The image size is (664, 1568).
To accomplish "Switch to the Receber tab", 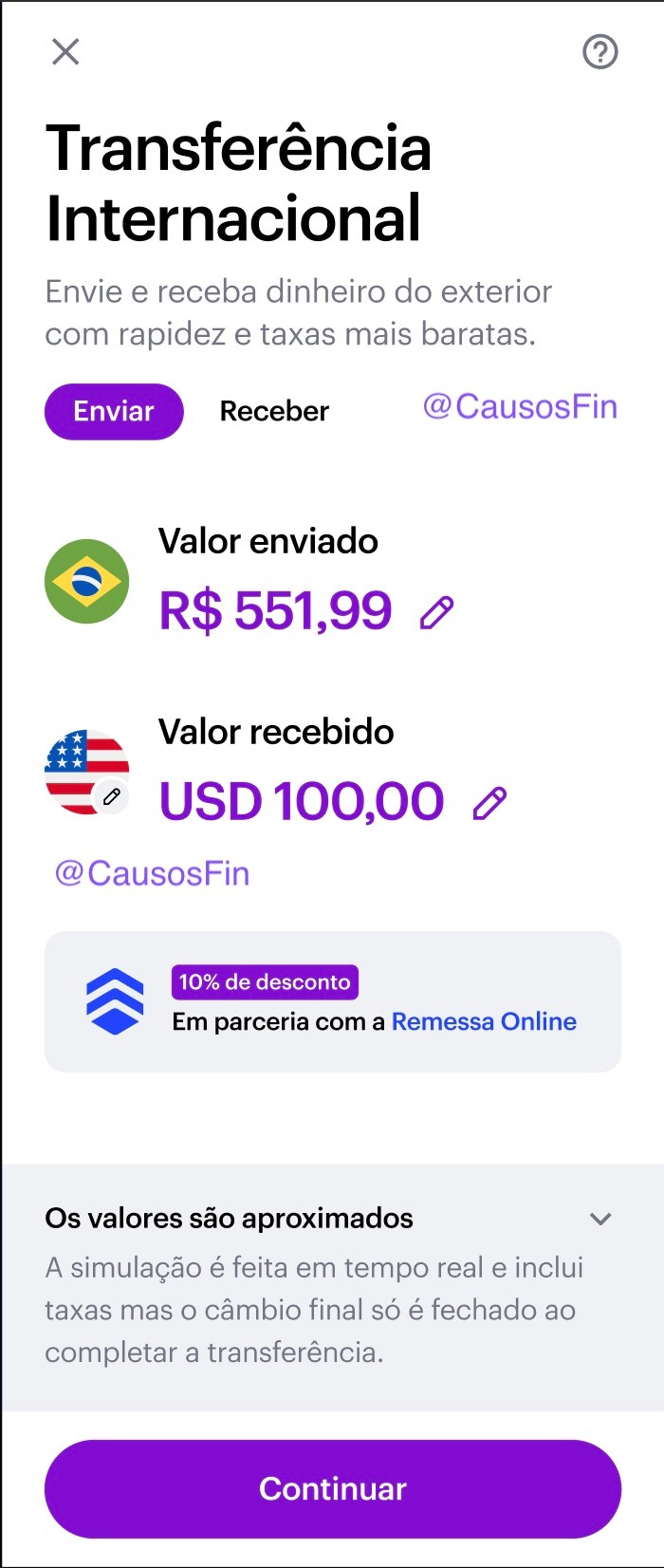I will pos(274,411).
